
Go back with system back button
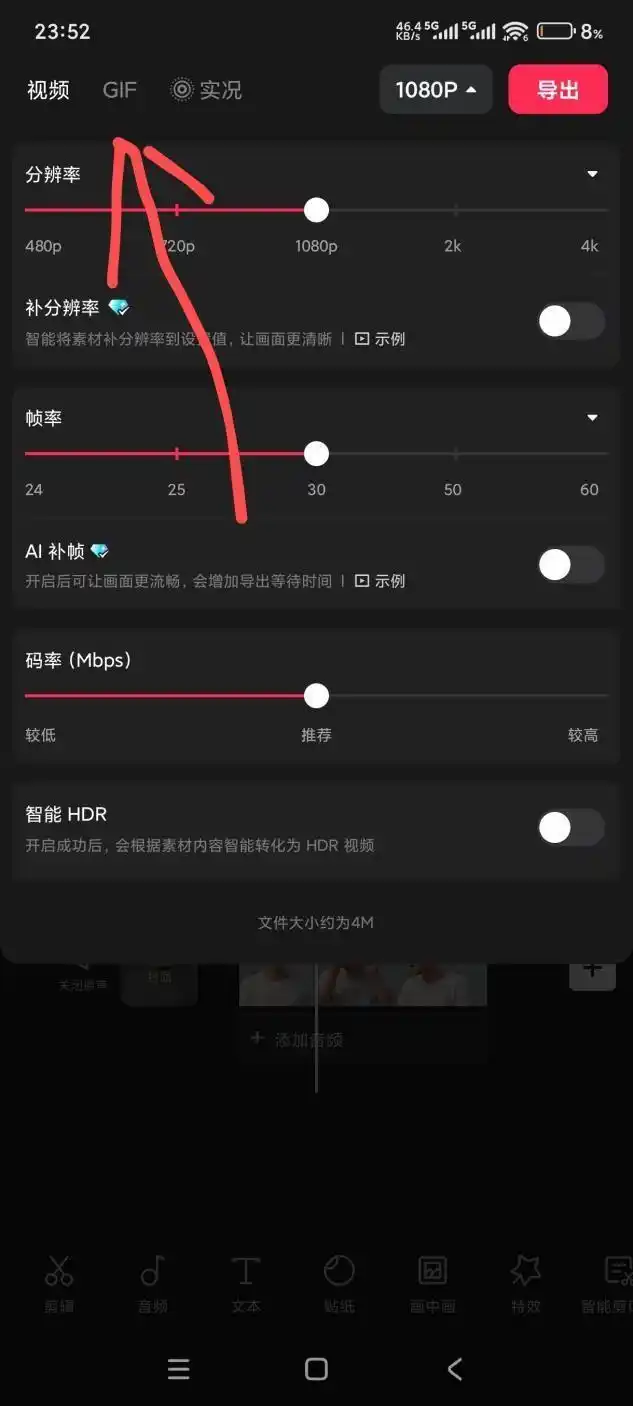tap(455, 1369)
